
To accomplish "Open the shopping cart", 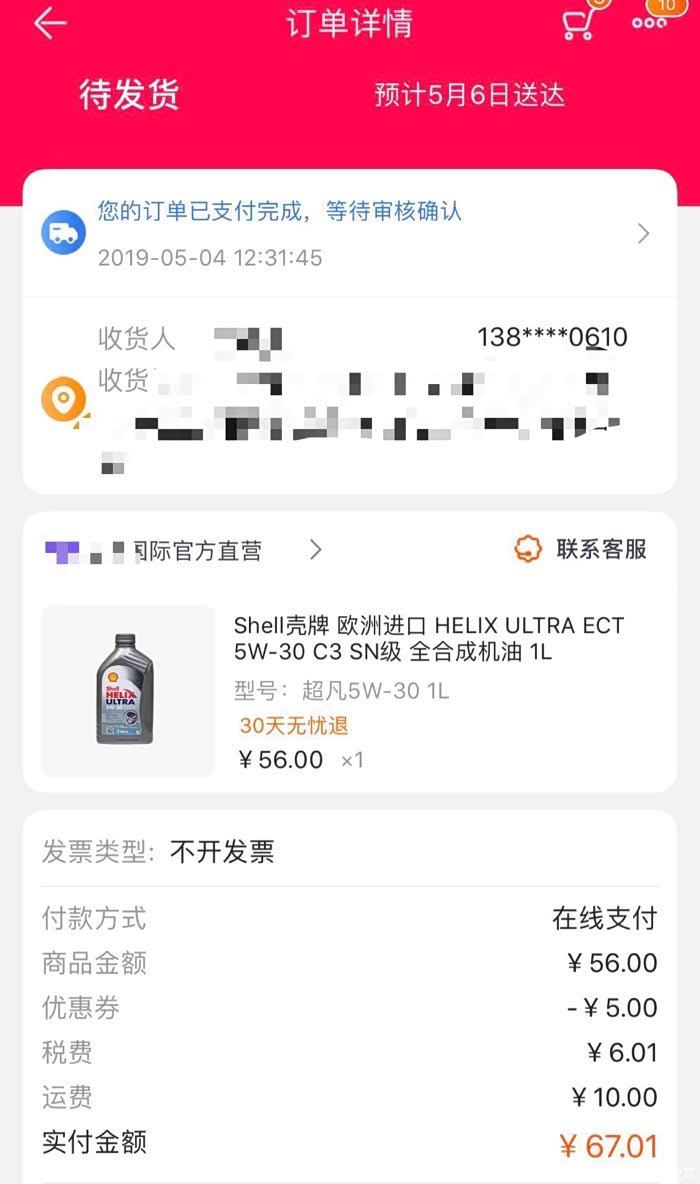I will pos(578,24).
